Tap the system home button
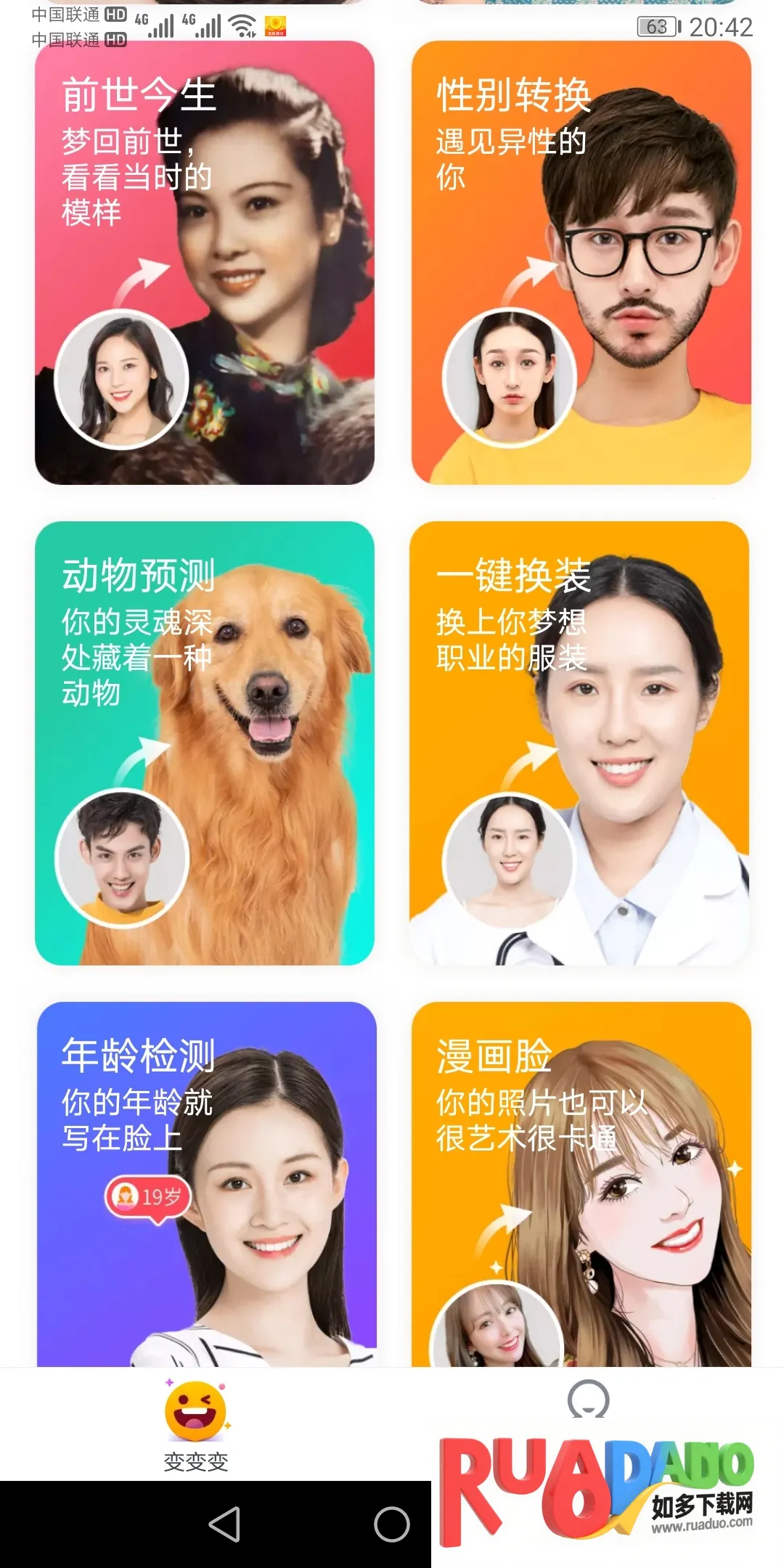This screenshot has height=1568, width=784. tap(392, 1524)
